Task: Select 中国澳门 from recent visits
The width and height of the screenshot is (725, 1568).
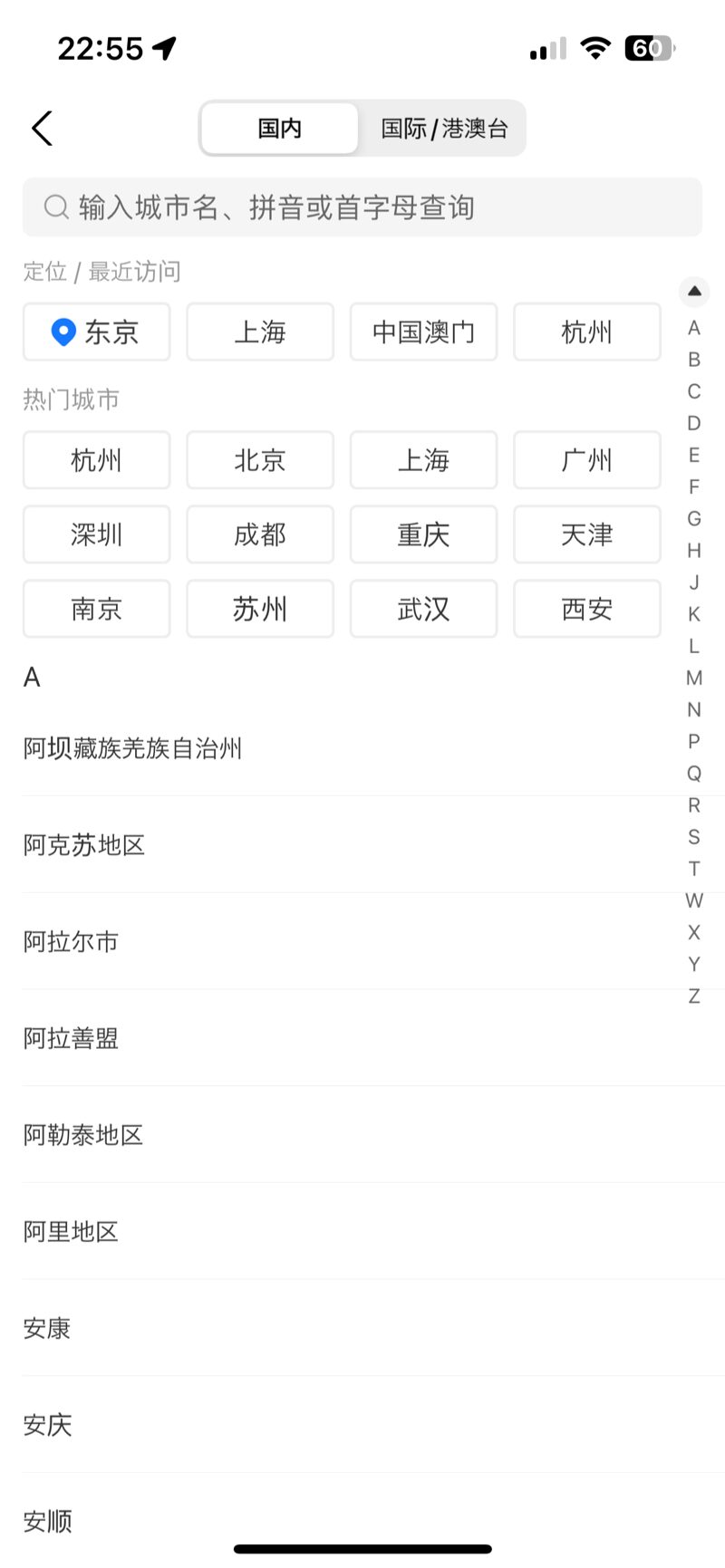Action: (x=423, y=332)
